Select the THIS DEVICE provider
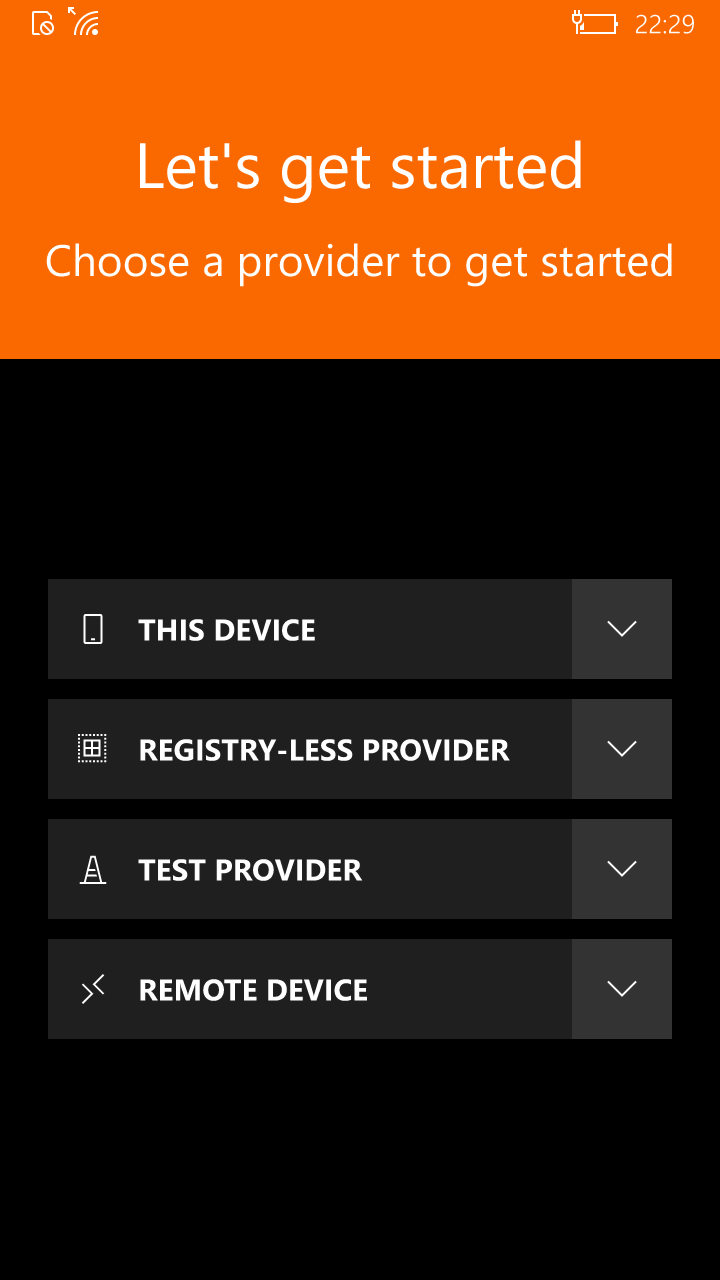The image size is (720, 1280). coord(310,629)
